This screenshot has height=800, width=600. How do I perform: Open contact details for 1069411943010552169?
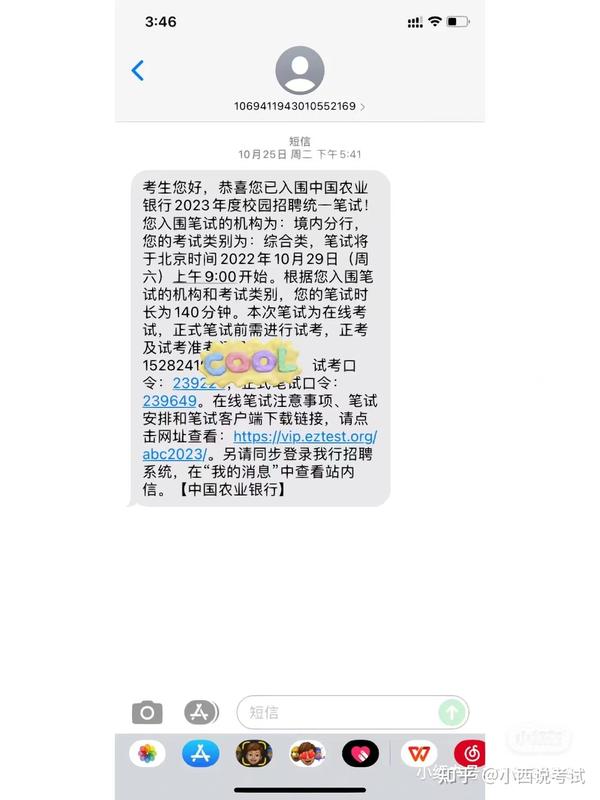[x=299, y=81]
